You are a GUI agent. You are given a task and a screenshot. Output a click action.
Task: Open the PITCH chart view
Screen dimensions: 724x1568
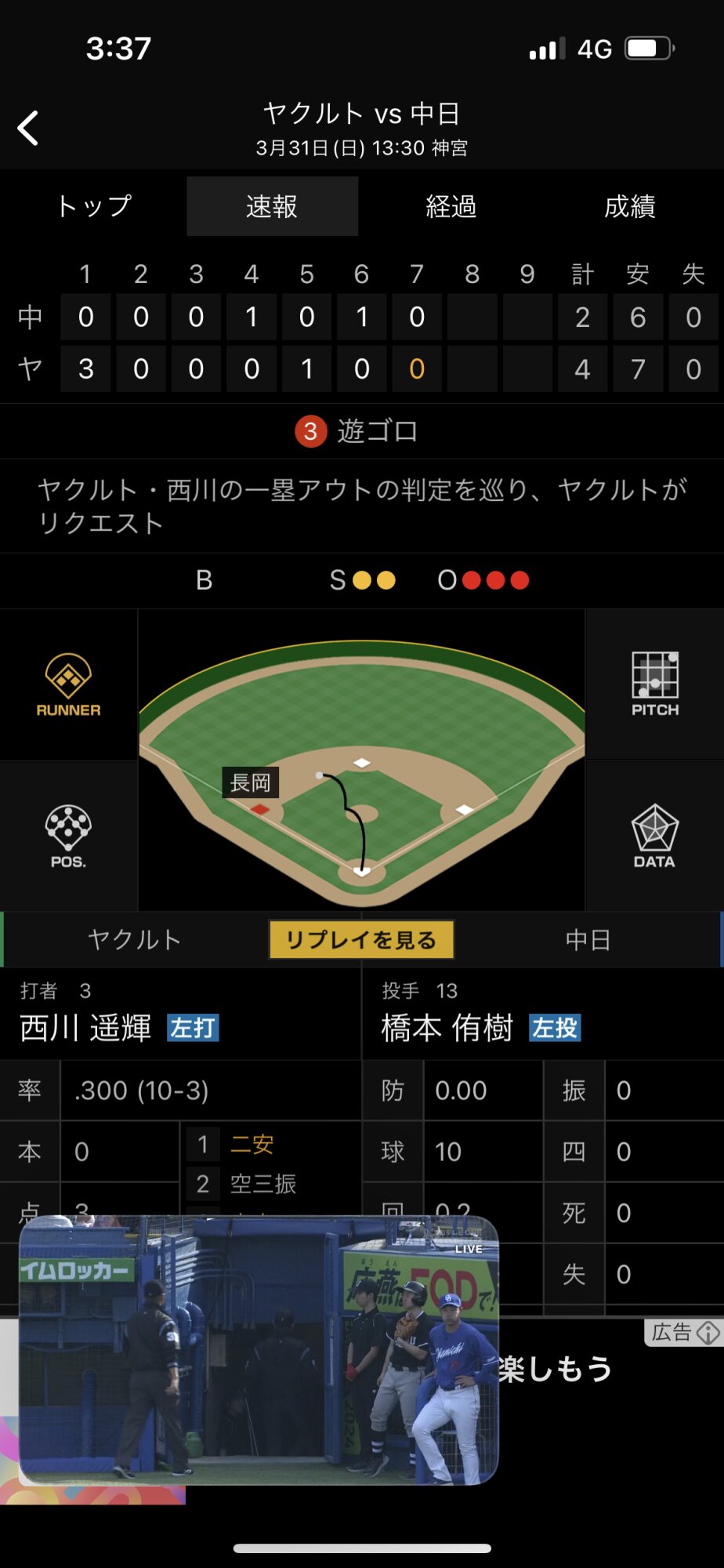[x=655, y=685]
